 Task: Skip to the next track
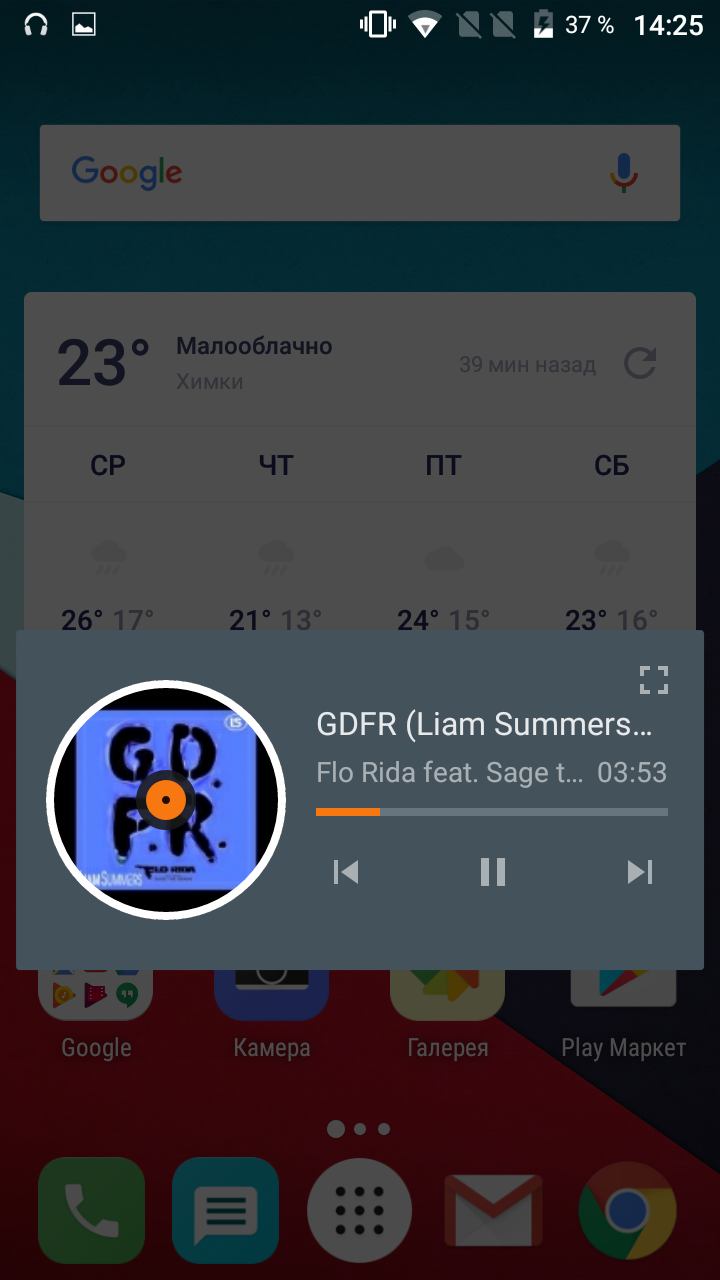tap(640, 872)
